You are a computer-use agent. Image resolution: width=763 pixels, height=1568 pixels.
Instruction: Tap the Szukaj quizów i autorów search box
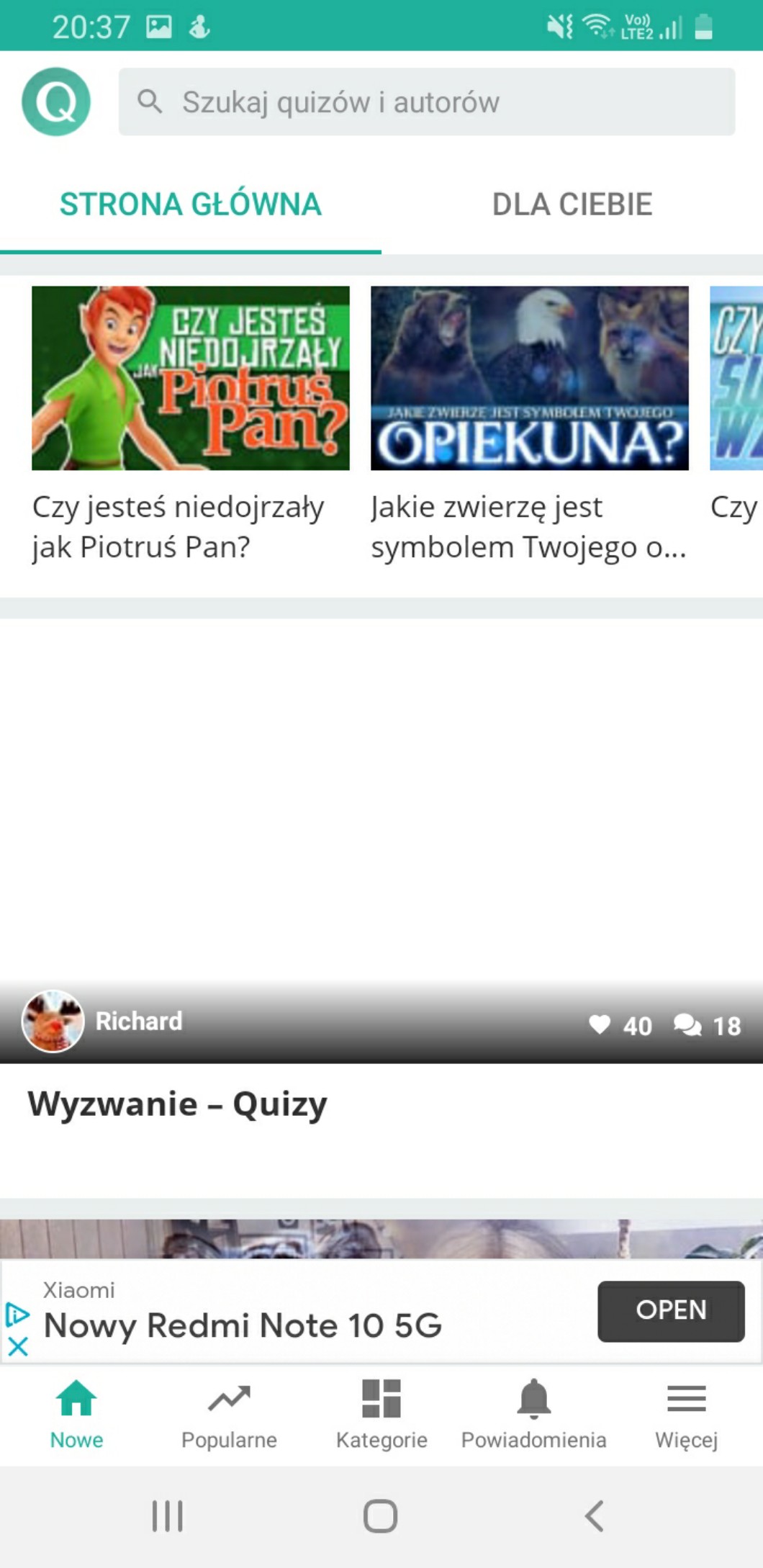point(426,102)
